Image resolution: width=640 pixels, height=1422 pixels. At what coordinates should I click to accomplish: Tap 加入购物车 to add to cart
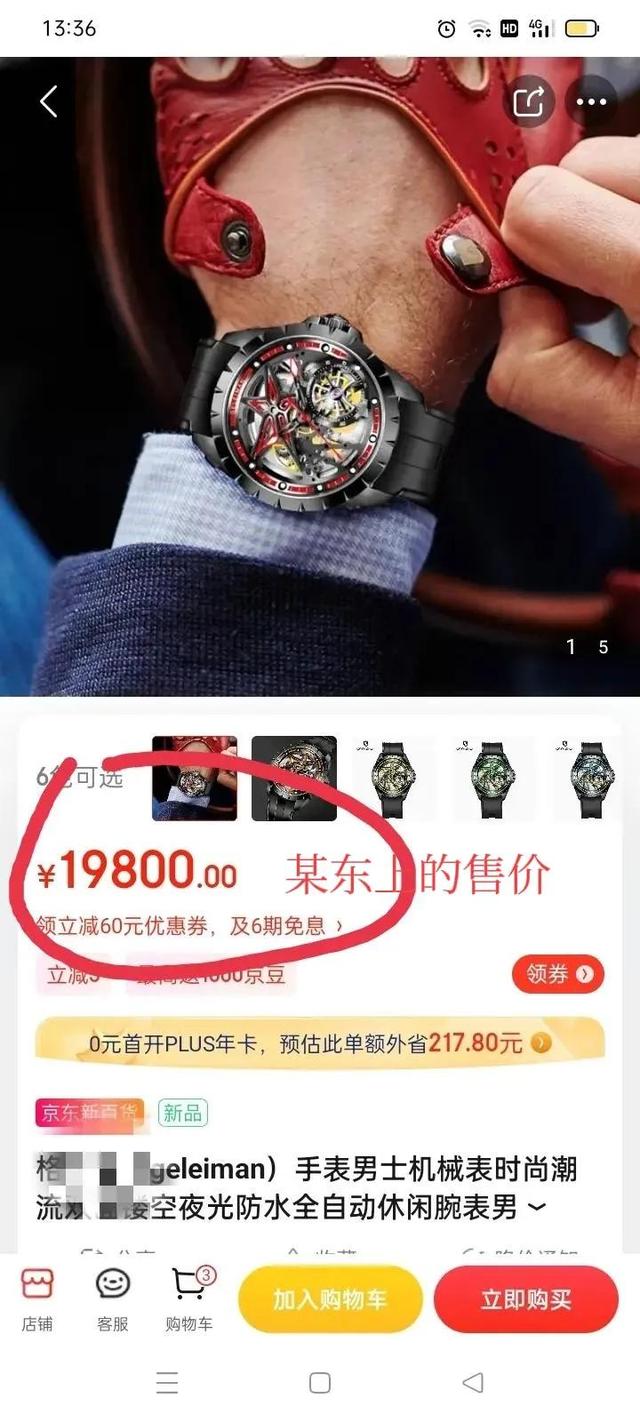coord(330,1299)
